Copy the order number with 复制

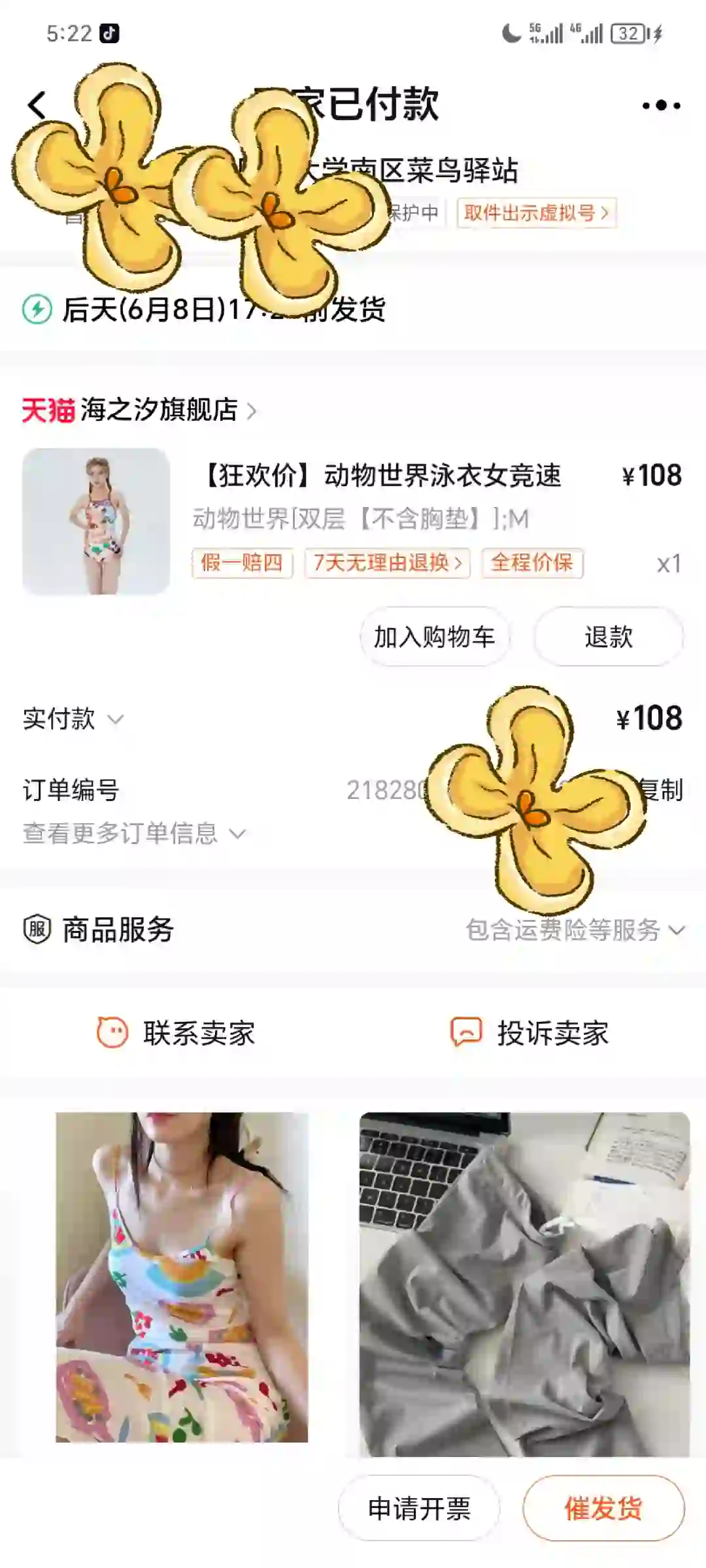click(662, 790)
